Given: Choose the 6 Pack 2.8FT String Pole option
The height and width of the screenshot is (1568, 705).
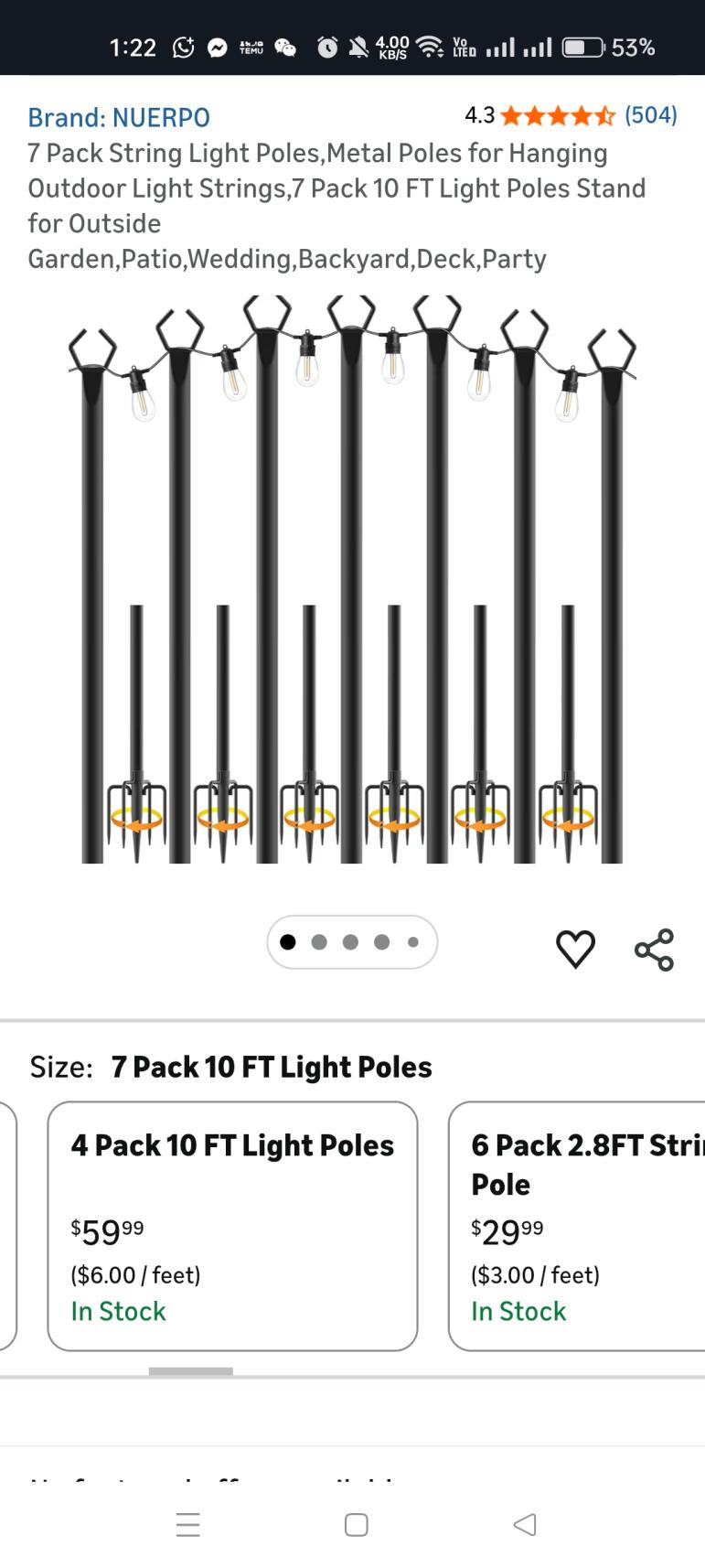Looking at the screenshot, I should 578,1226.
